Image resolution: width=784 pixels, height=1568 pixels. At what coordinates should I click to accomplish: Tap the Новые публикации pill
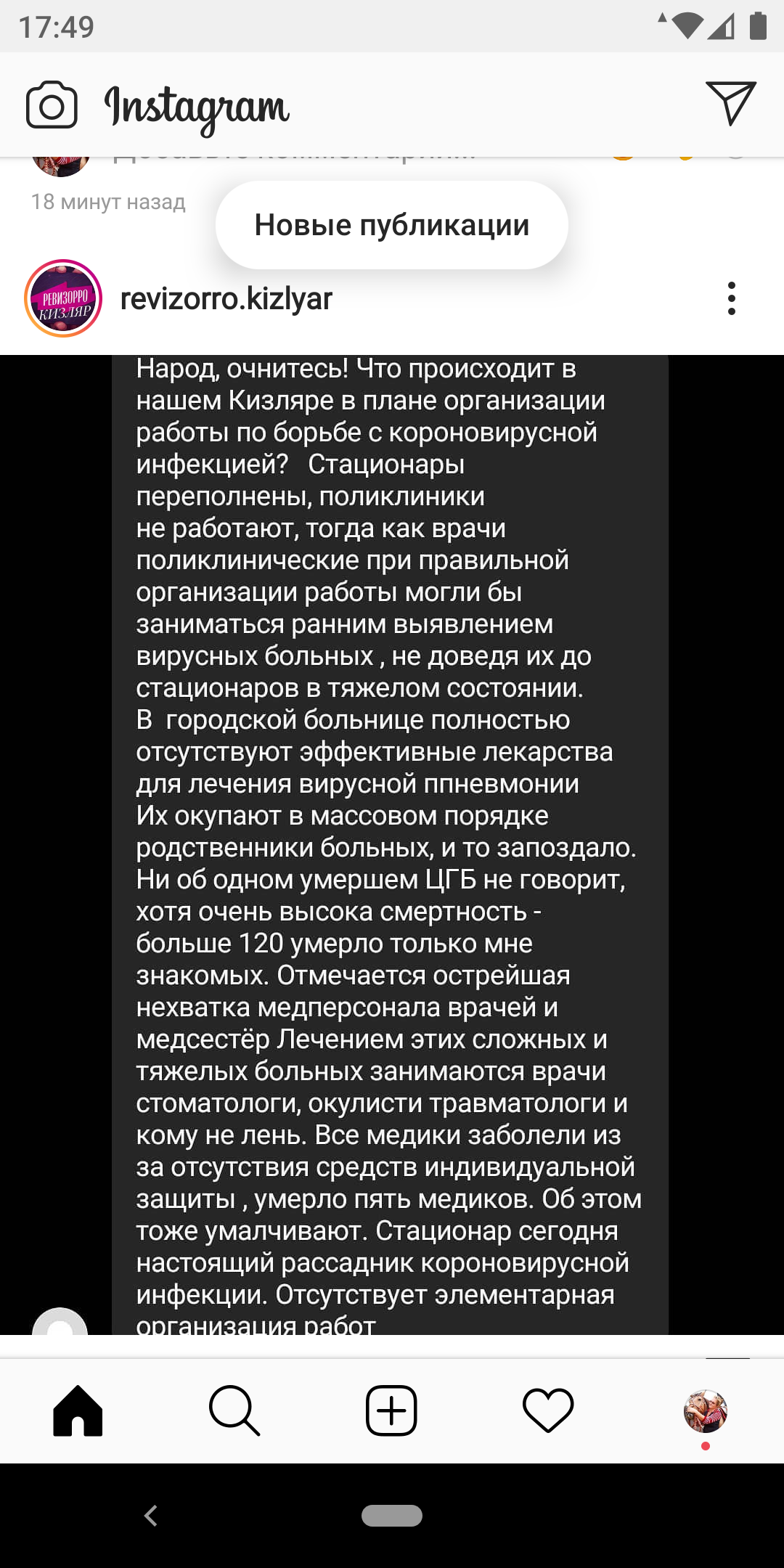pos(392,225)
